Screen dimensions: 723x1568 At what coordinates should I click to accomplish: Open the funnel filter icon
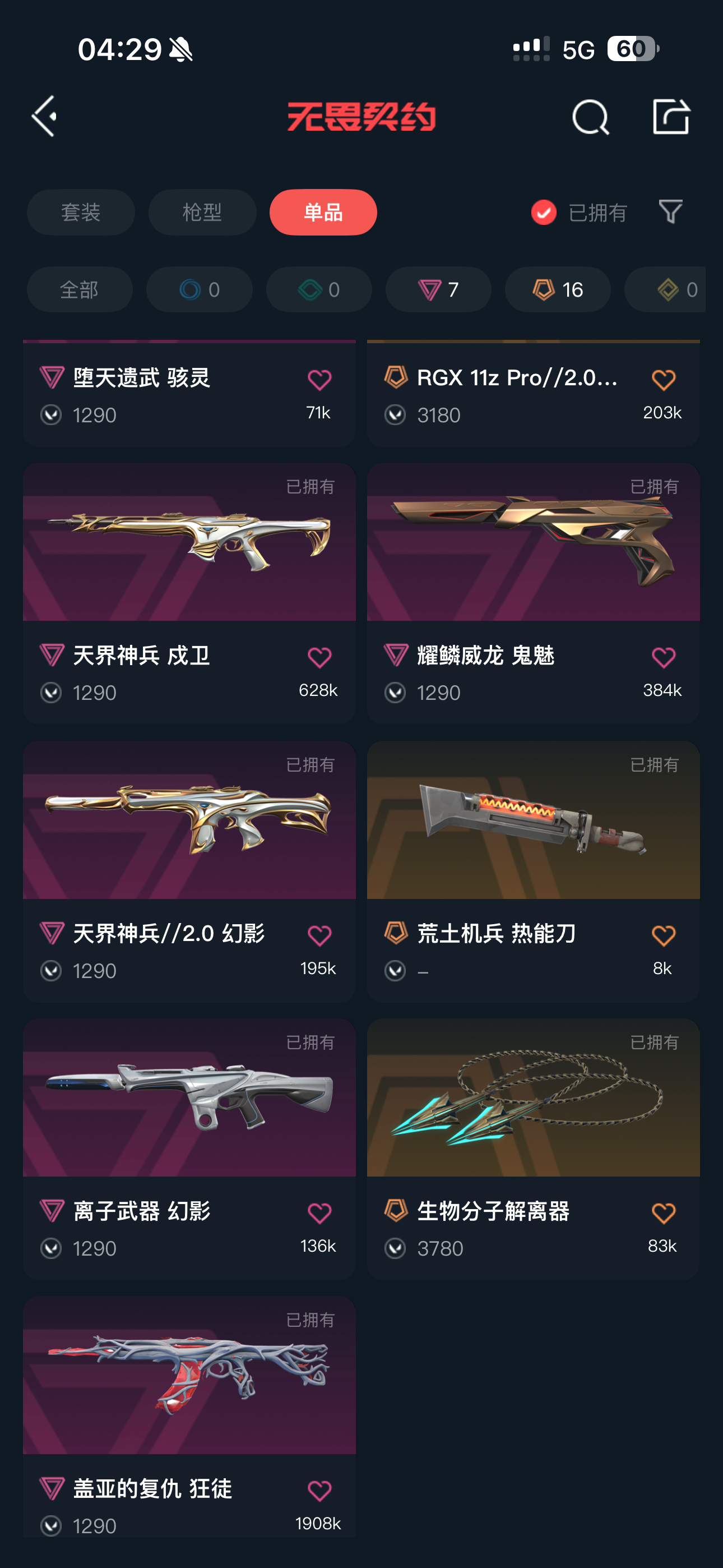pyautogui.click(x=671, y=212)
